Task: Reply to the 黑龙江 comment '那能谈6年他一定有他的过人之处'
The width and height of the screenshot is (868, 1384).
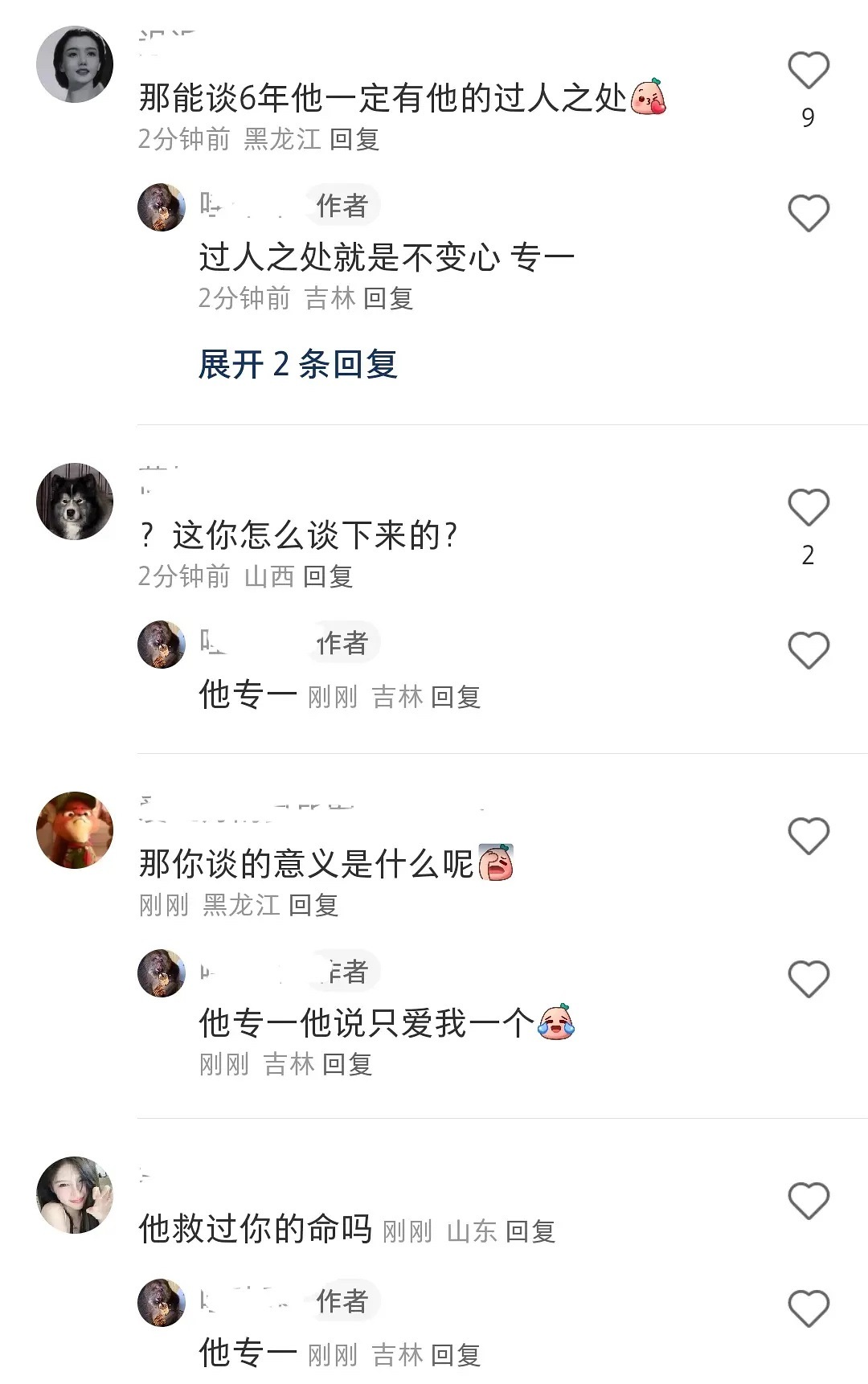Action: [x=354, y=140]
